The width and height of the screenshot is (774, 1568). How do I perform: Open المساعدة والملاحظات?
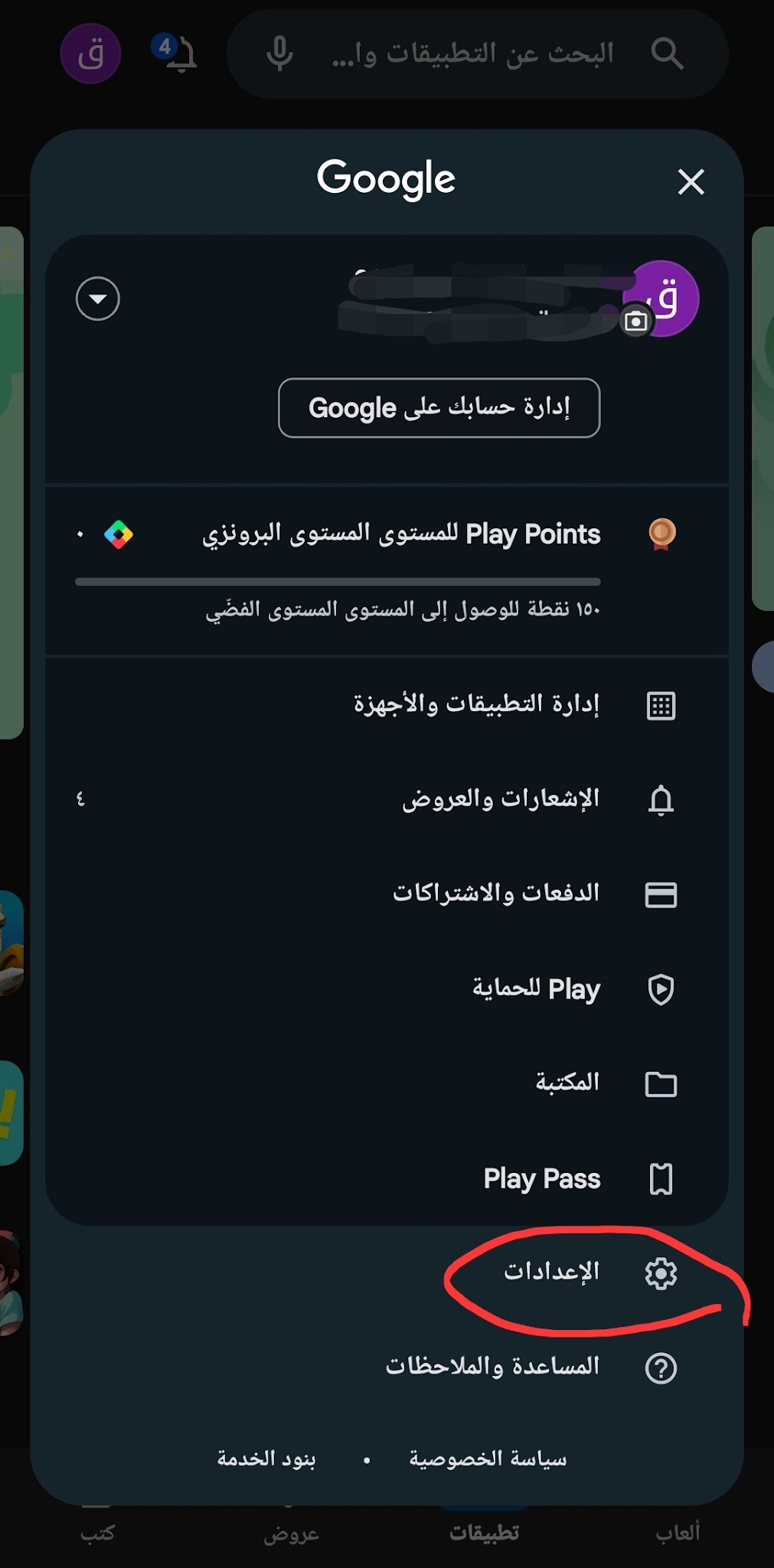click(387, 1367)
